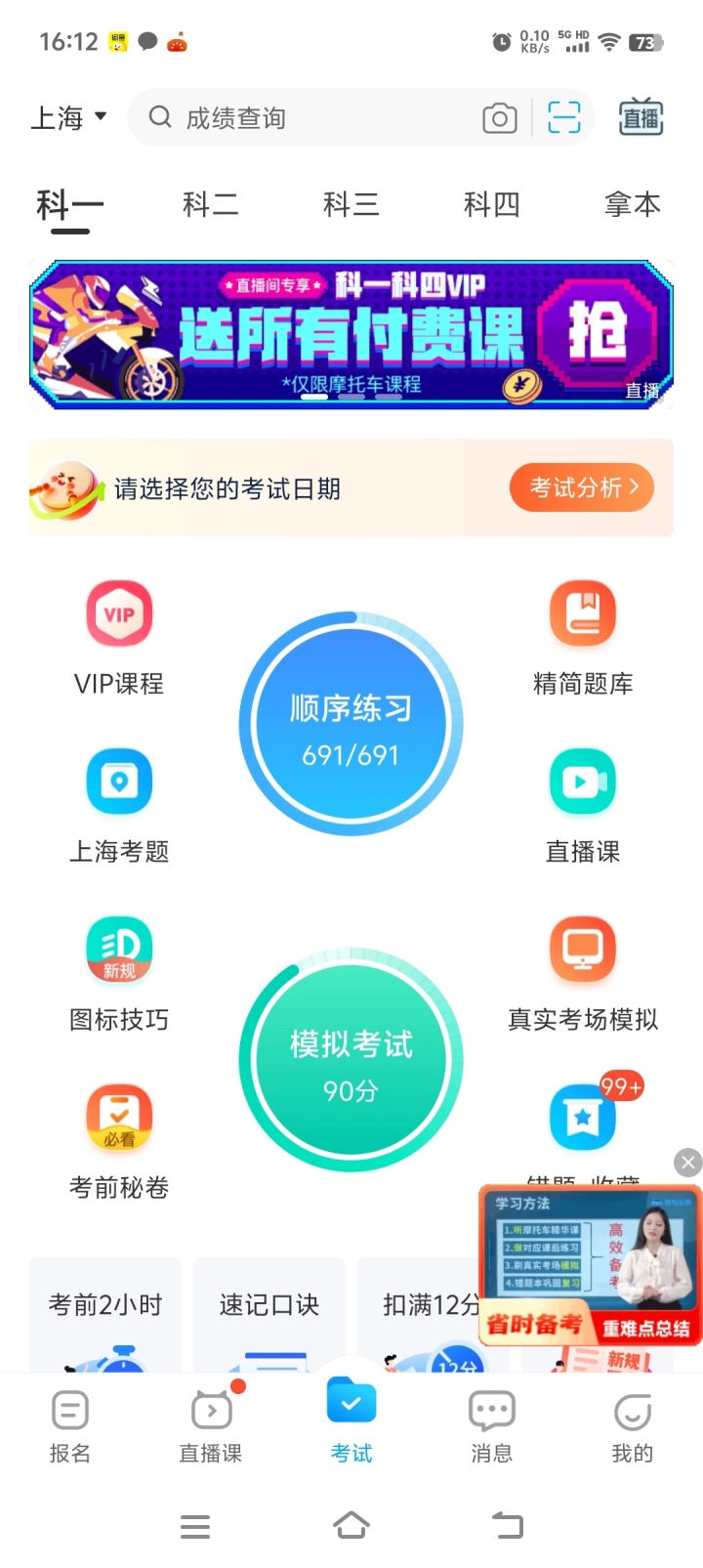Open 上海考题
Viewport: 703px width, 1568px height.
[x=119, y=805]
